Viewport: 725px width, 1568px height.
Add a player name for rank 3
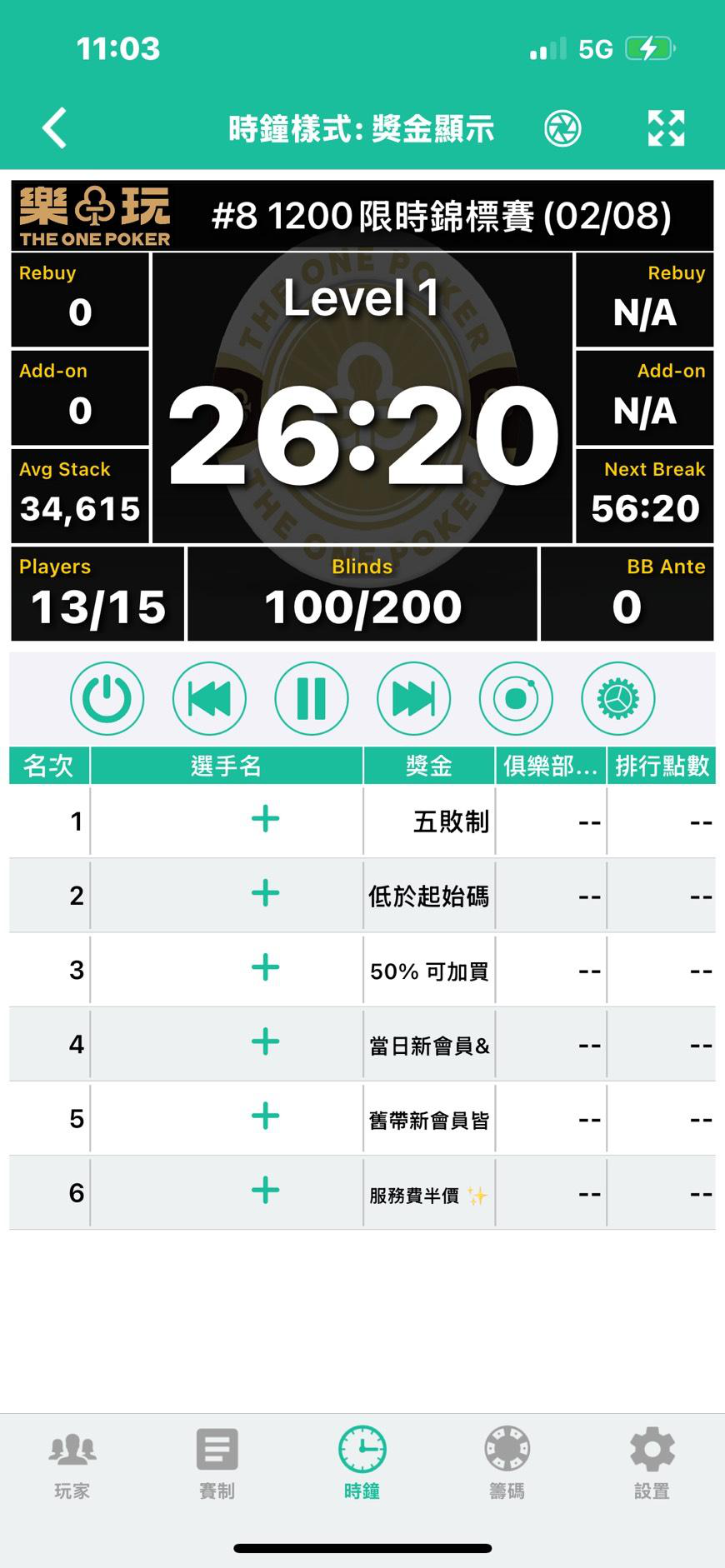(265, 968)
